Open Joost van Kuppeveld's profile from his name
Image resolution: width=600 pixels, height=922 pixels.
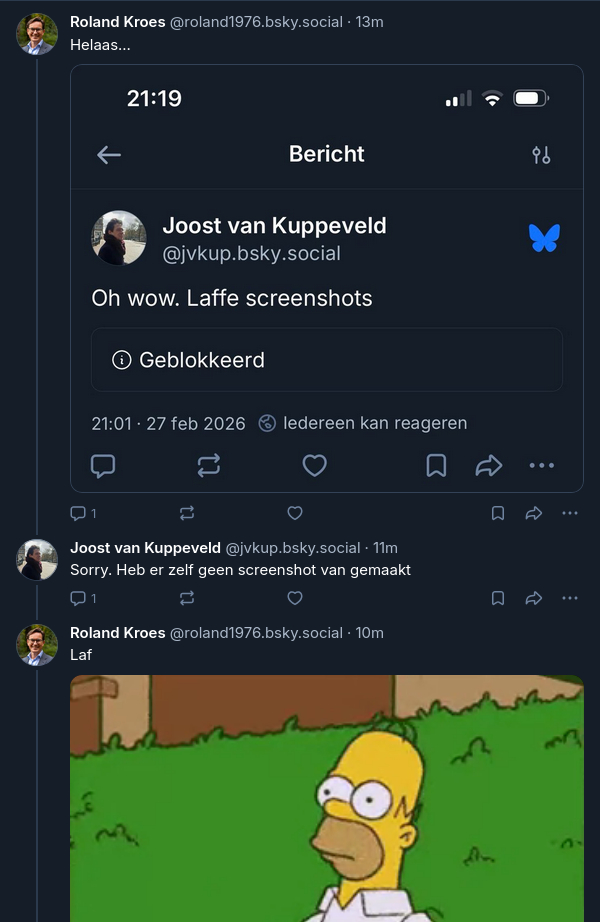pos(145,548)
